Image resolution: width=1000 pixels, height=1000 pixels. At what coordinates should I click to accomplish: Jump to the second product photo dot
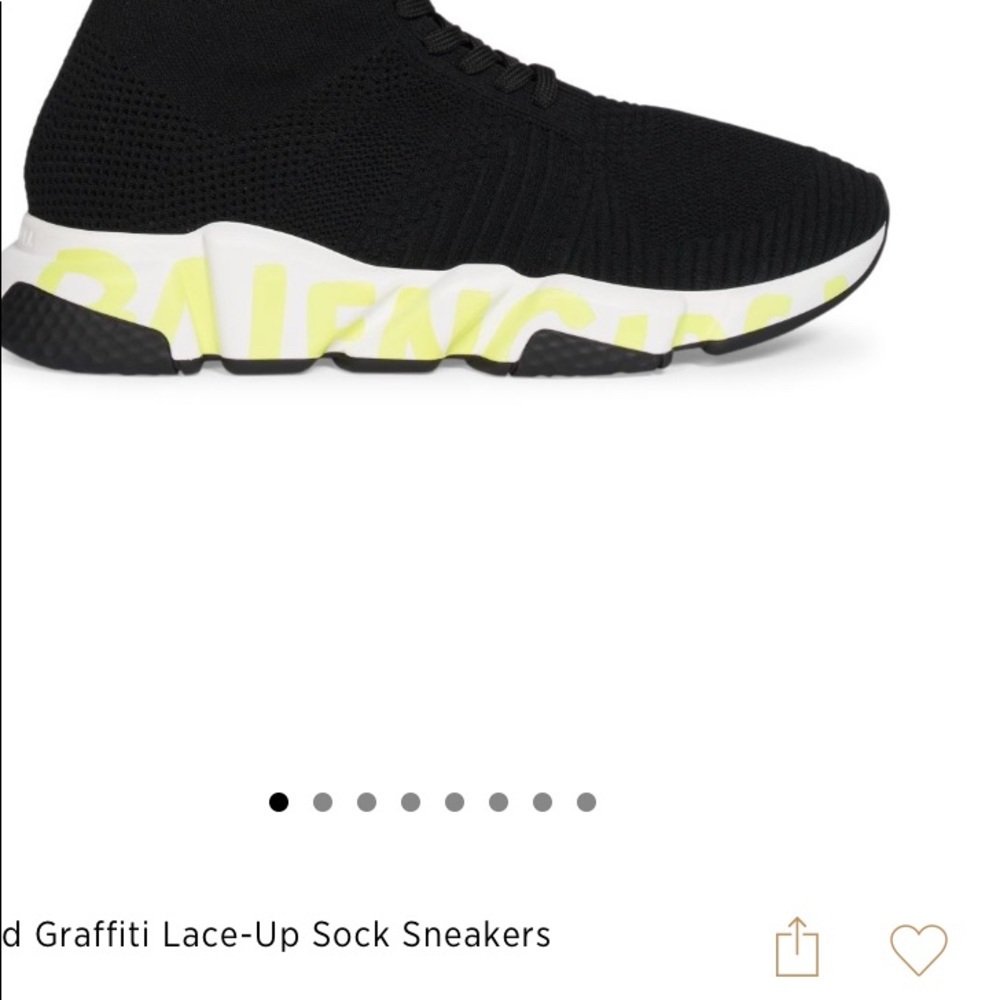coord(322,802)
